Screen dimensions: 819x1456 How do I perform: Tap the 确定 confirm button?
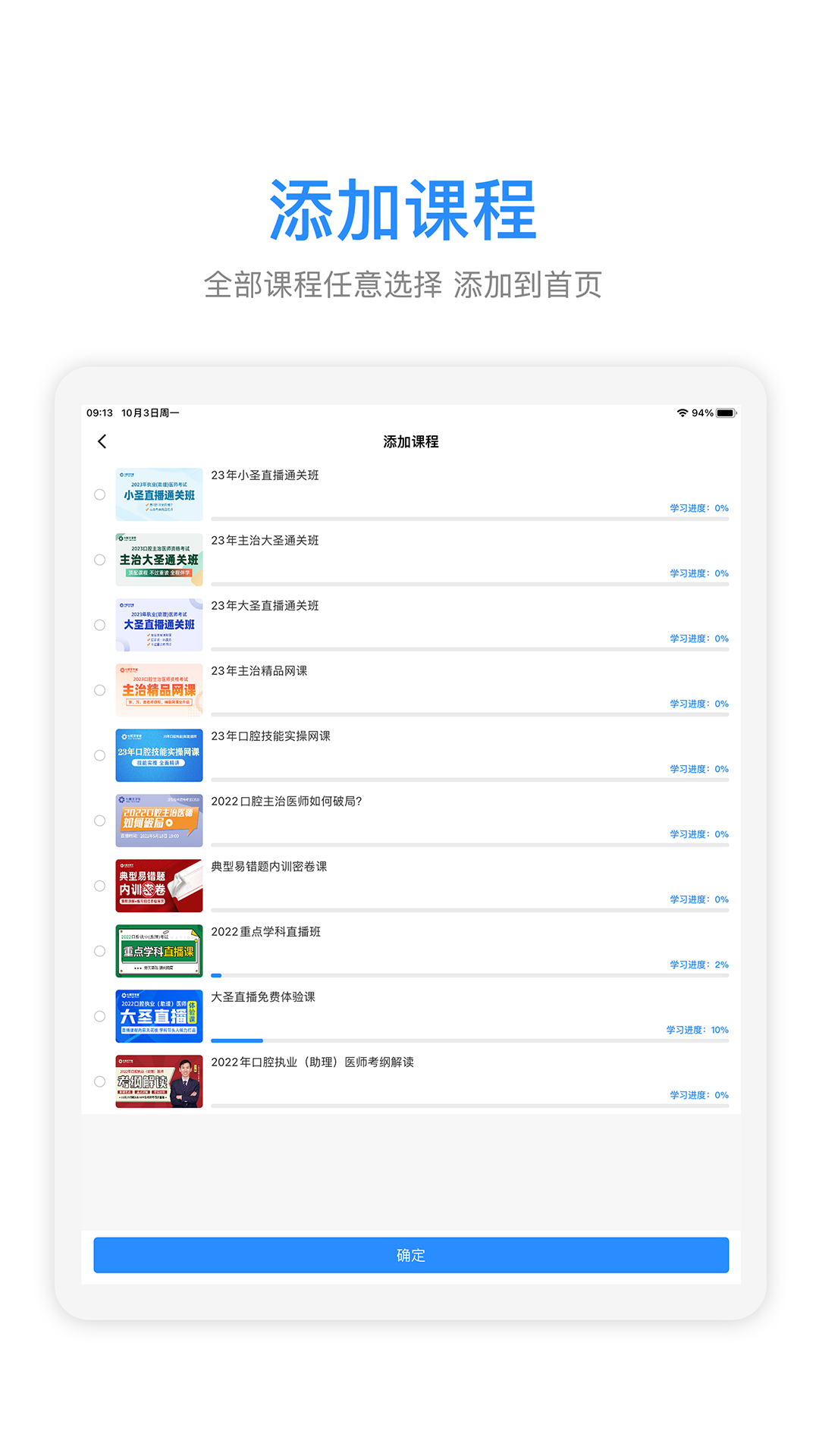tap(409, 1255)
